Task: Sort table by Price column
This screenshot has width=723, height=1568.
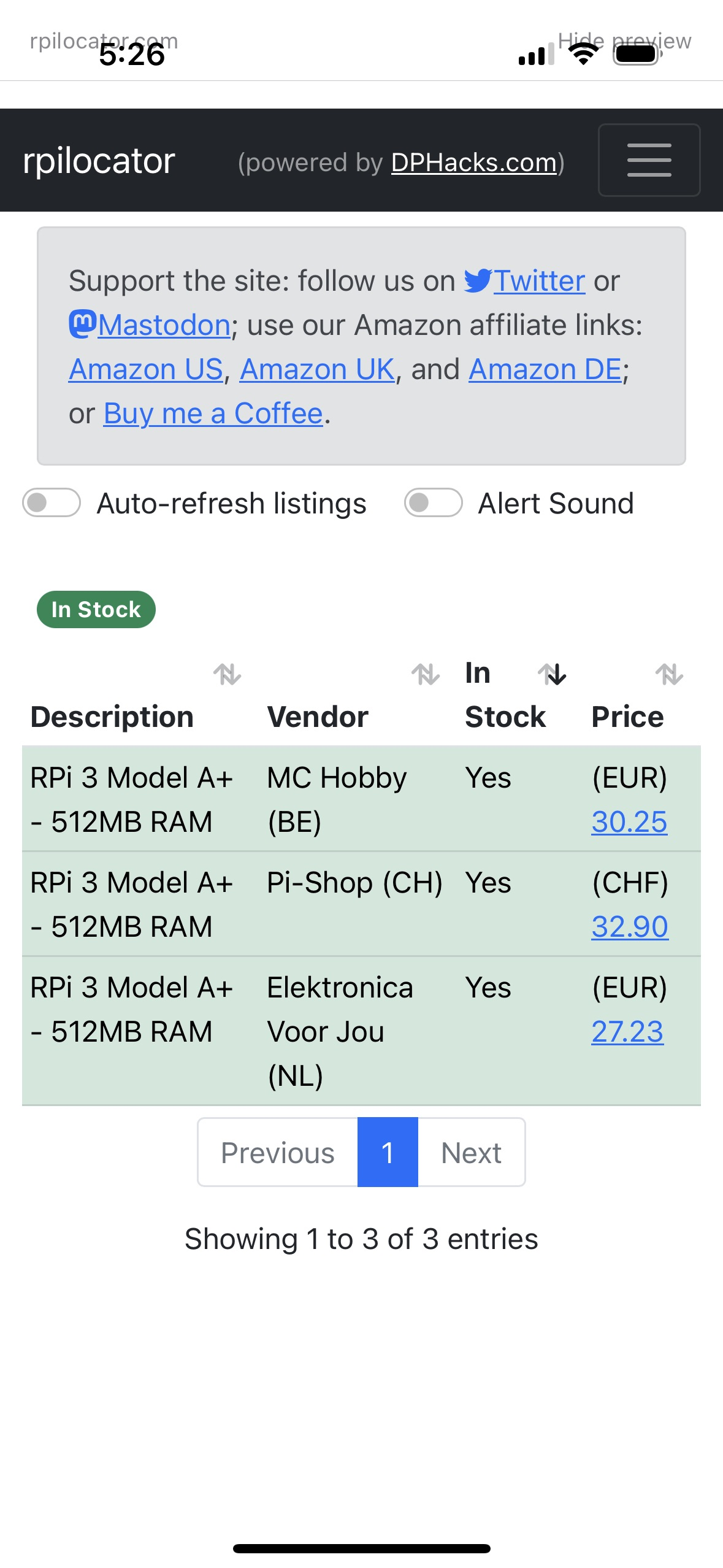Action: [x=627, y=717]
